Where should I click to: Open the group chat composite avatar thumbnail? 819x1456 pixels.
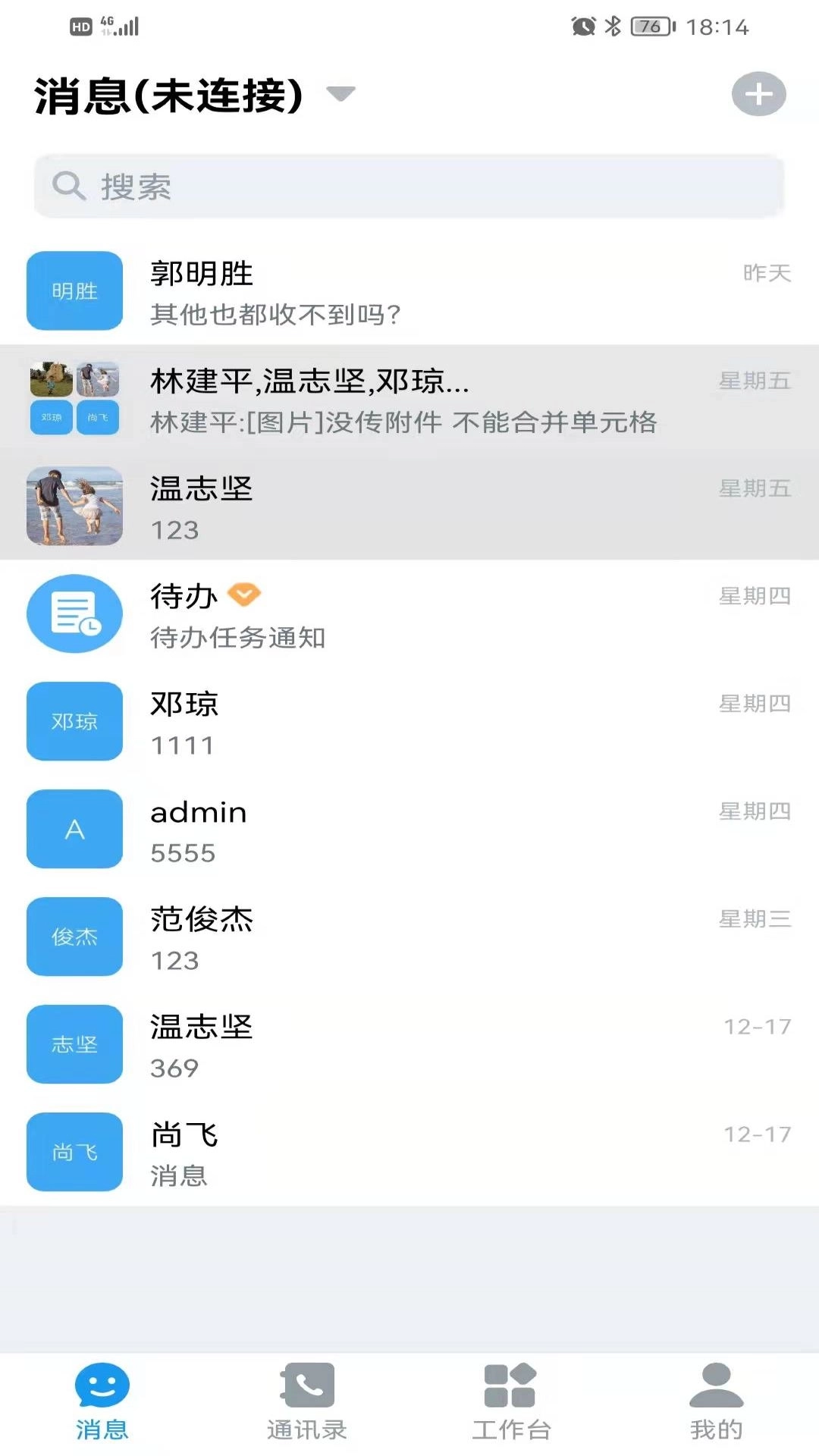[74, 398]
